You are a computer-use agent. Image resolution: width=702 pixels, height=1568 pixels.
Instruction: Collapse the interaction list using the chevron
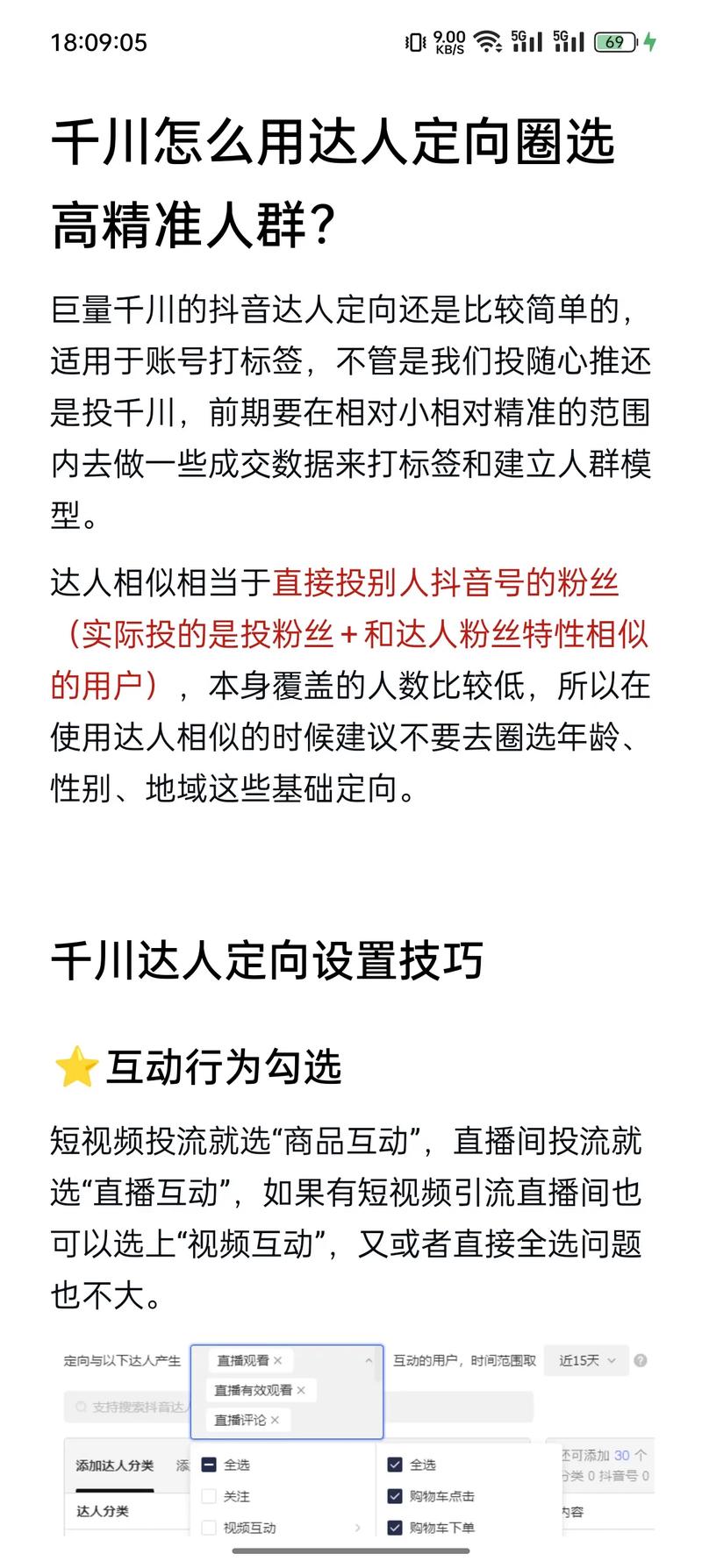click(369, 1360)
